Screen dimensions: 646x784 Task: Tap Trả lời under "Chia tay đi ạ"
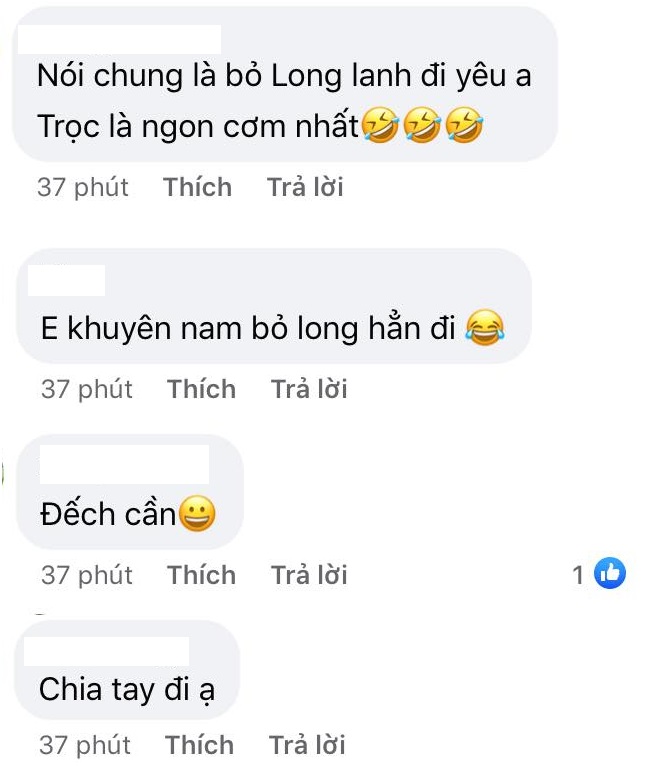pos(307,745)
